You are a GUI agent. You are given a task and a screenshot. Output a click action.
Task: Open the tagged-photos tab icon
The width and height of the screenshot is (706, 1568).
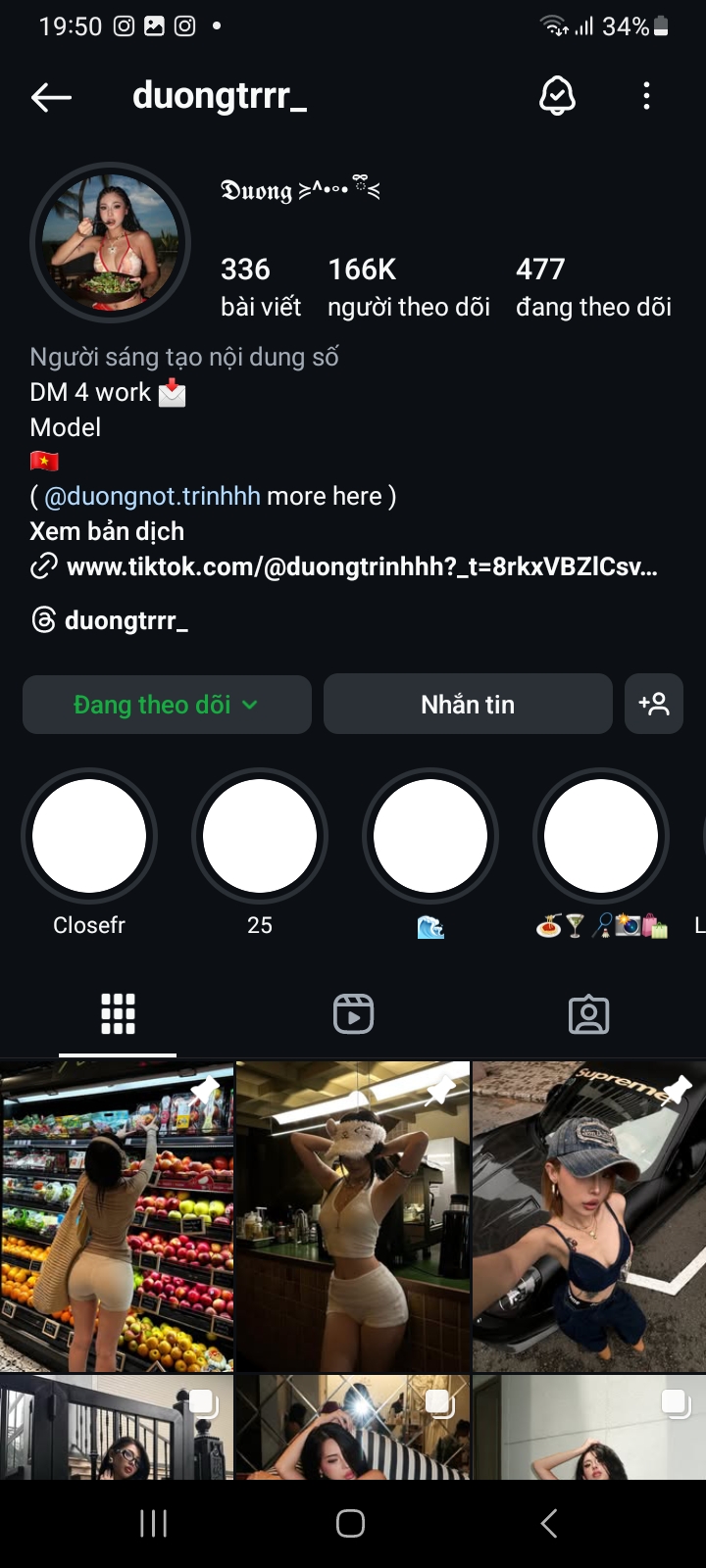(x=588, y=1013)
